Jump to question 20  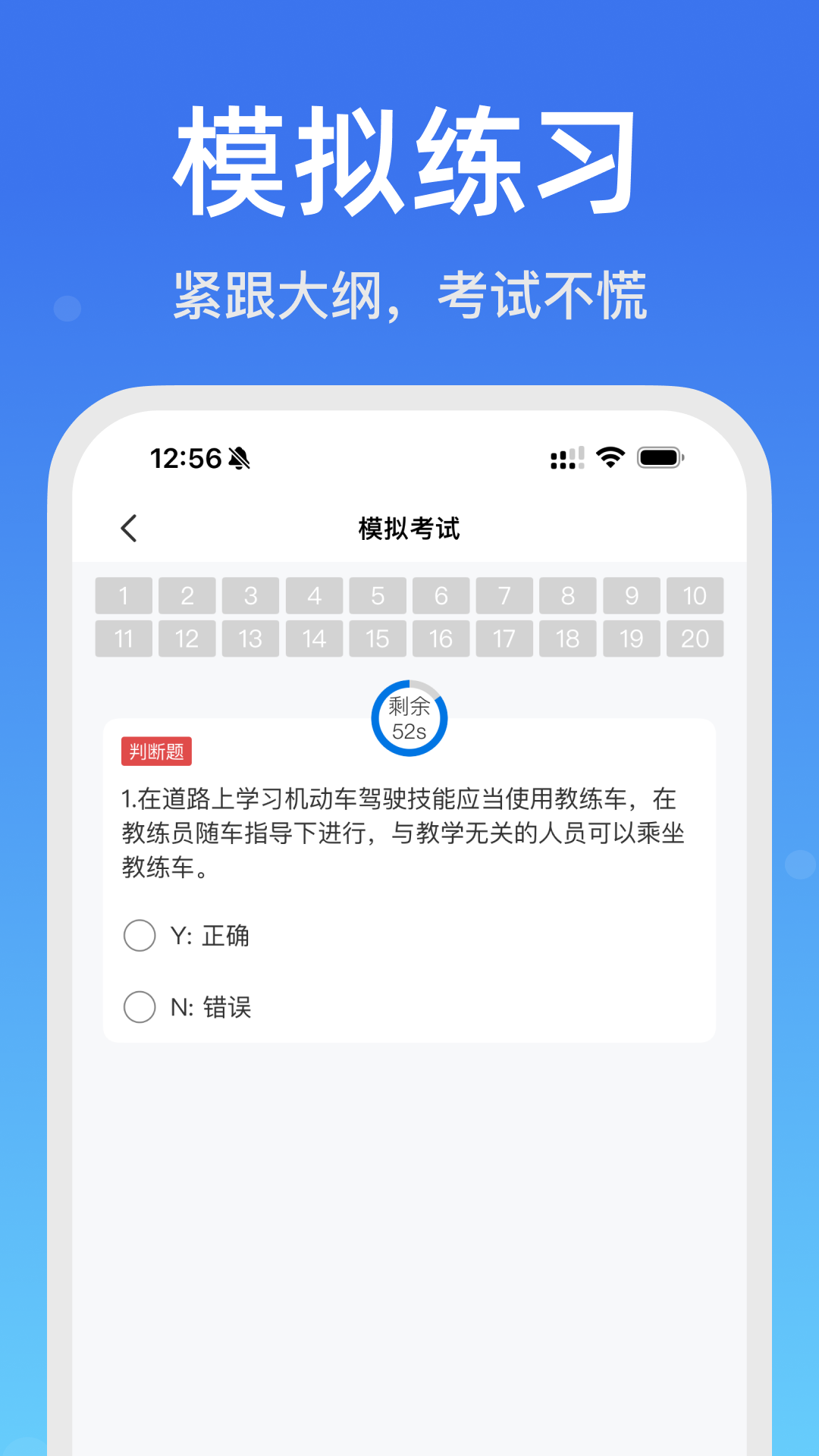point(695,639)
